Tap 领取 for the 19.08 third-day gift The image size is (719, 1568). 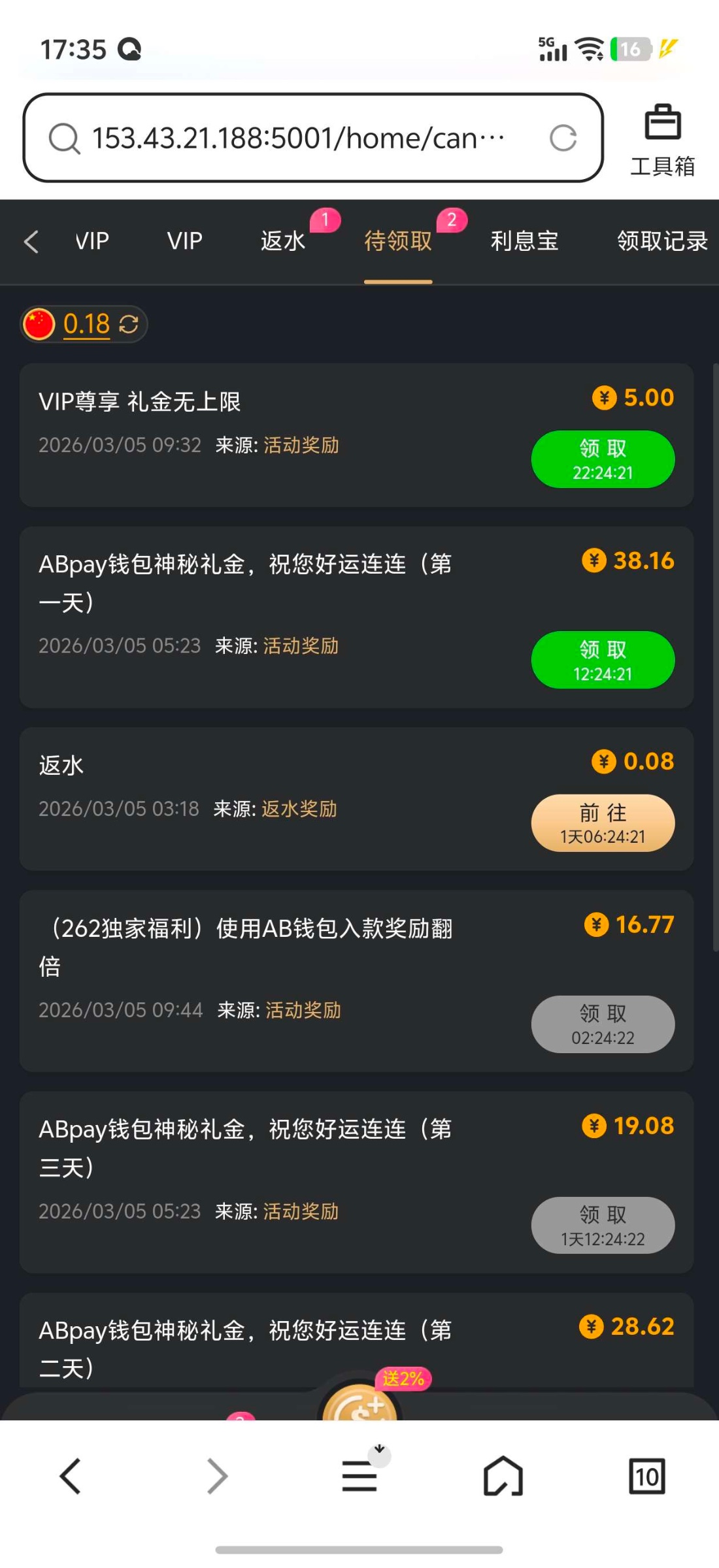click(x=603, y=1226)
